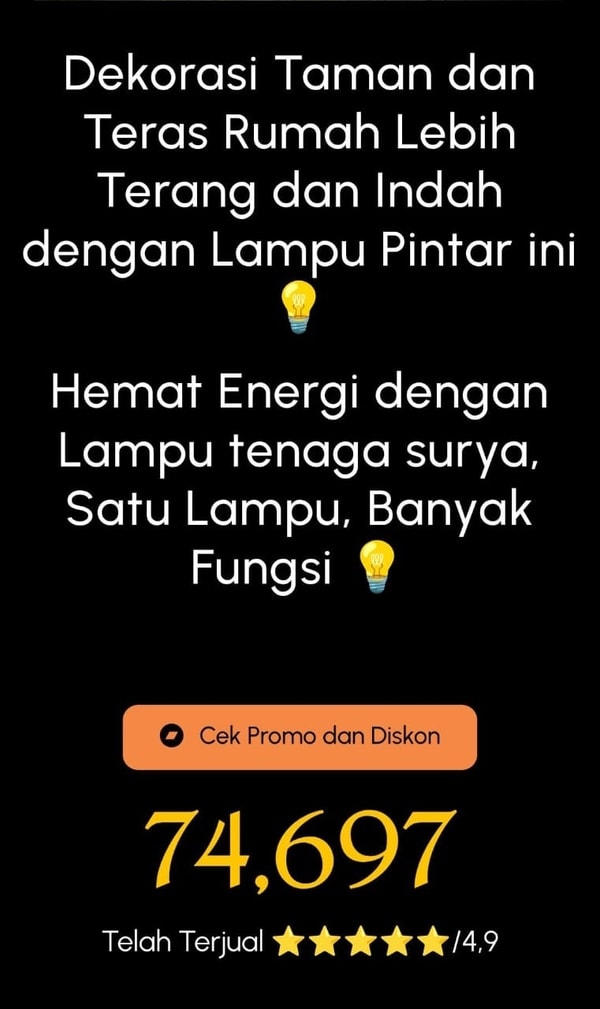This screenshot has width=600, height=1009.
Task: Tap the Cek Promo dan Diskon button
Action: click(x=300, y=737)
